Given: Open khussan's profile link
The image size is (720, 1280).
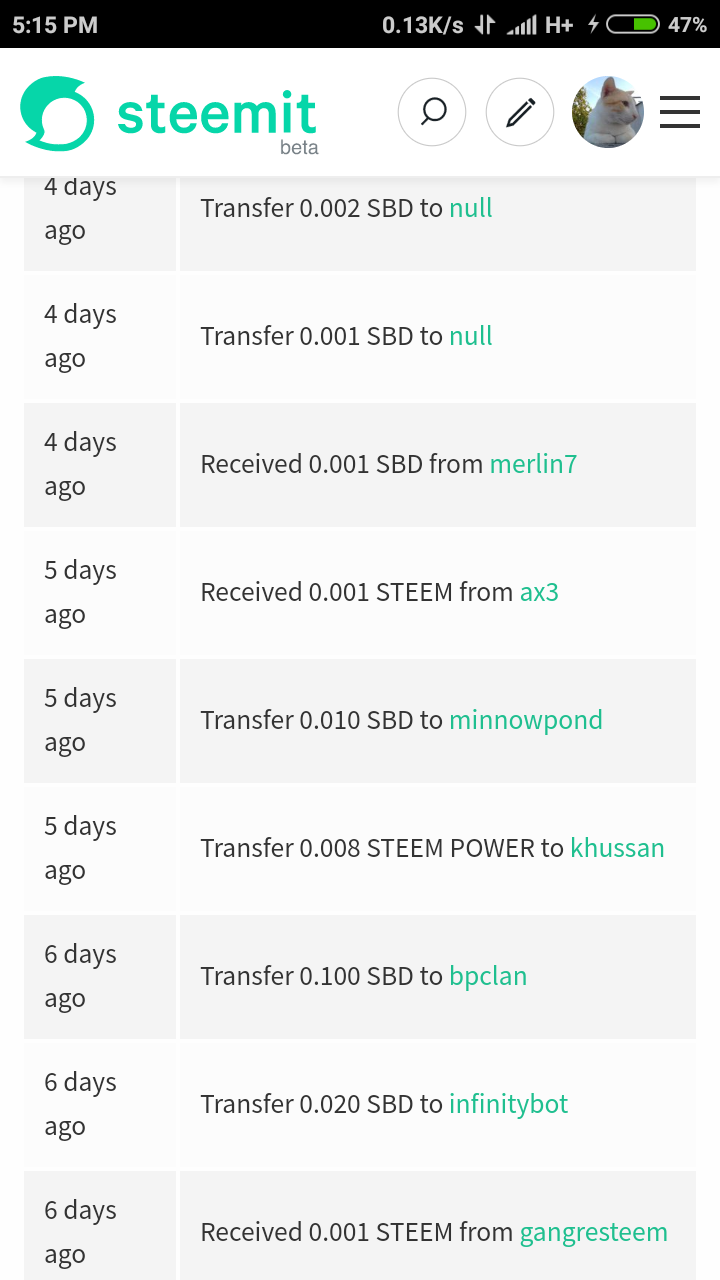Looking at the screenshot, I should (617, 848).
